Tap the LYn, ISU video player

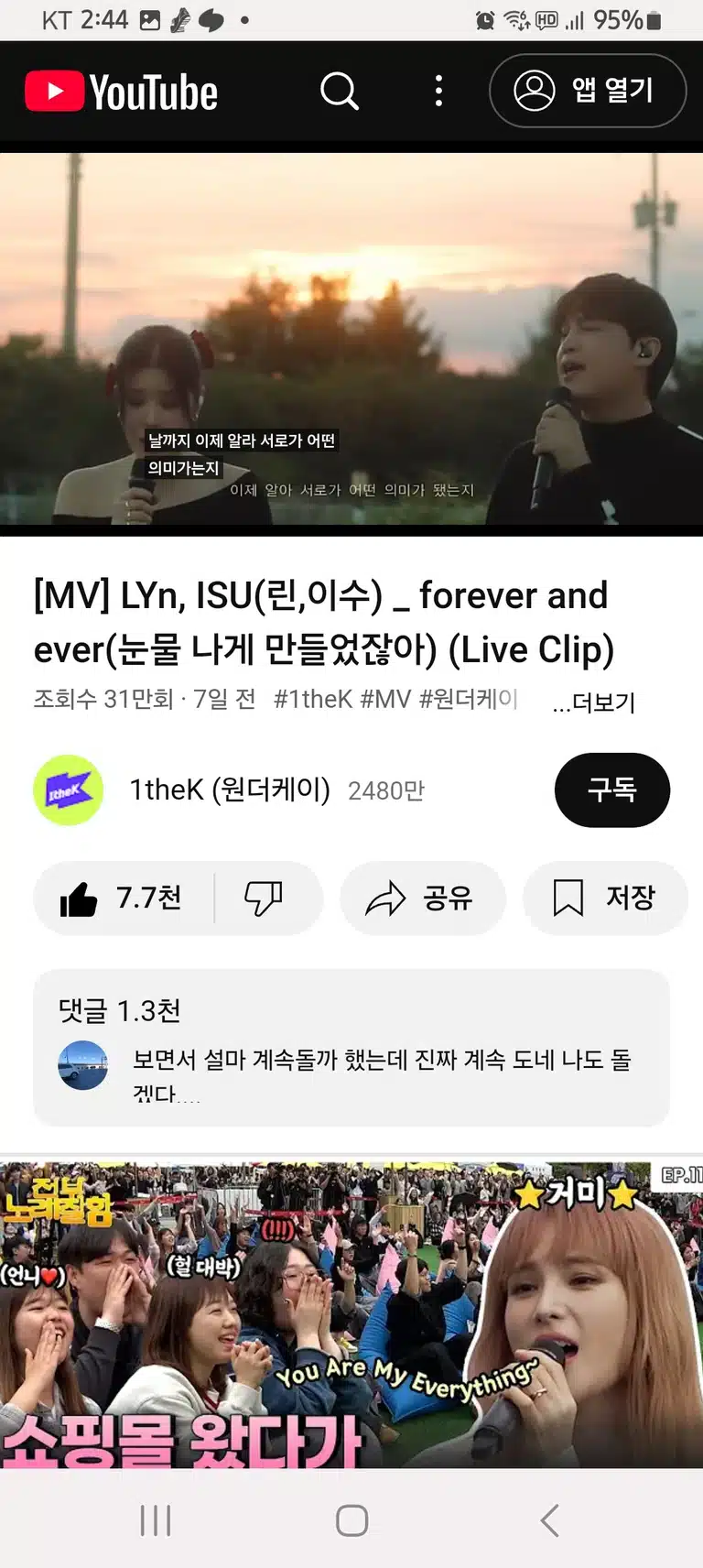[x=351, y=343]
